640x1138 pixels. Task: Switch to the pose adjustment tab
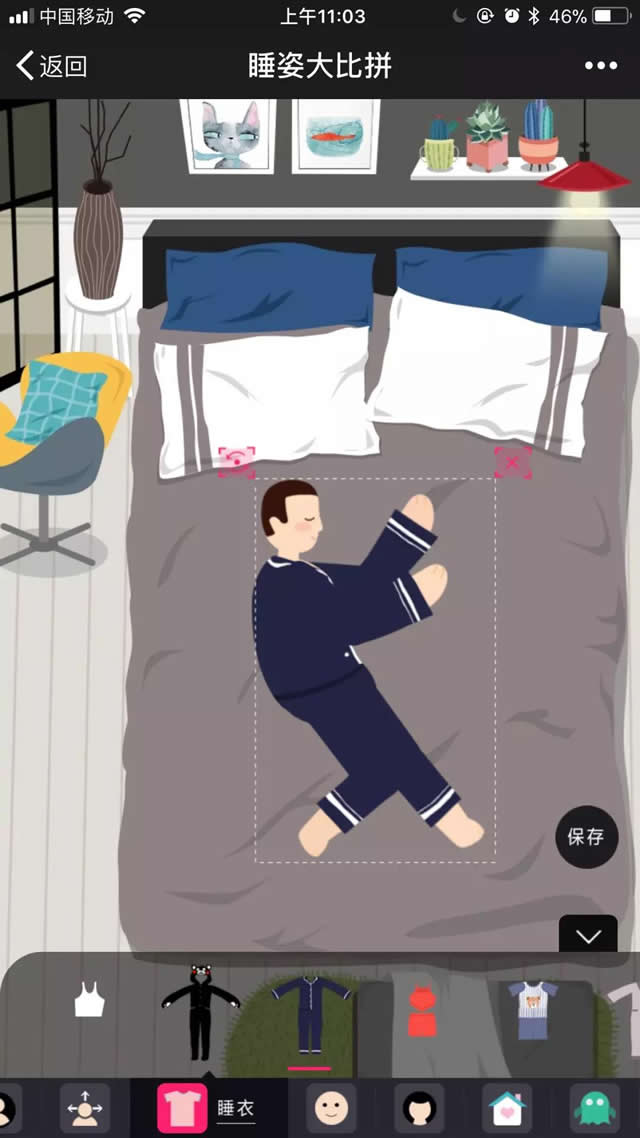pyautogui.click(x=84, y=1108)
